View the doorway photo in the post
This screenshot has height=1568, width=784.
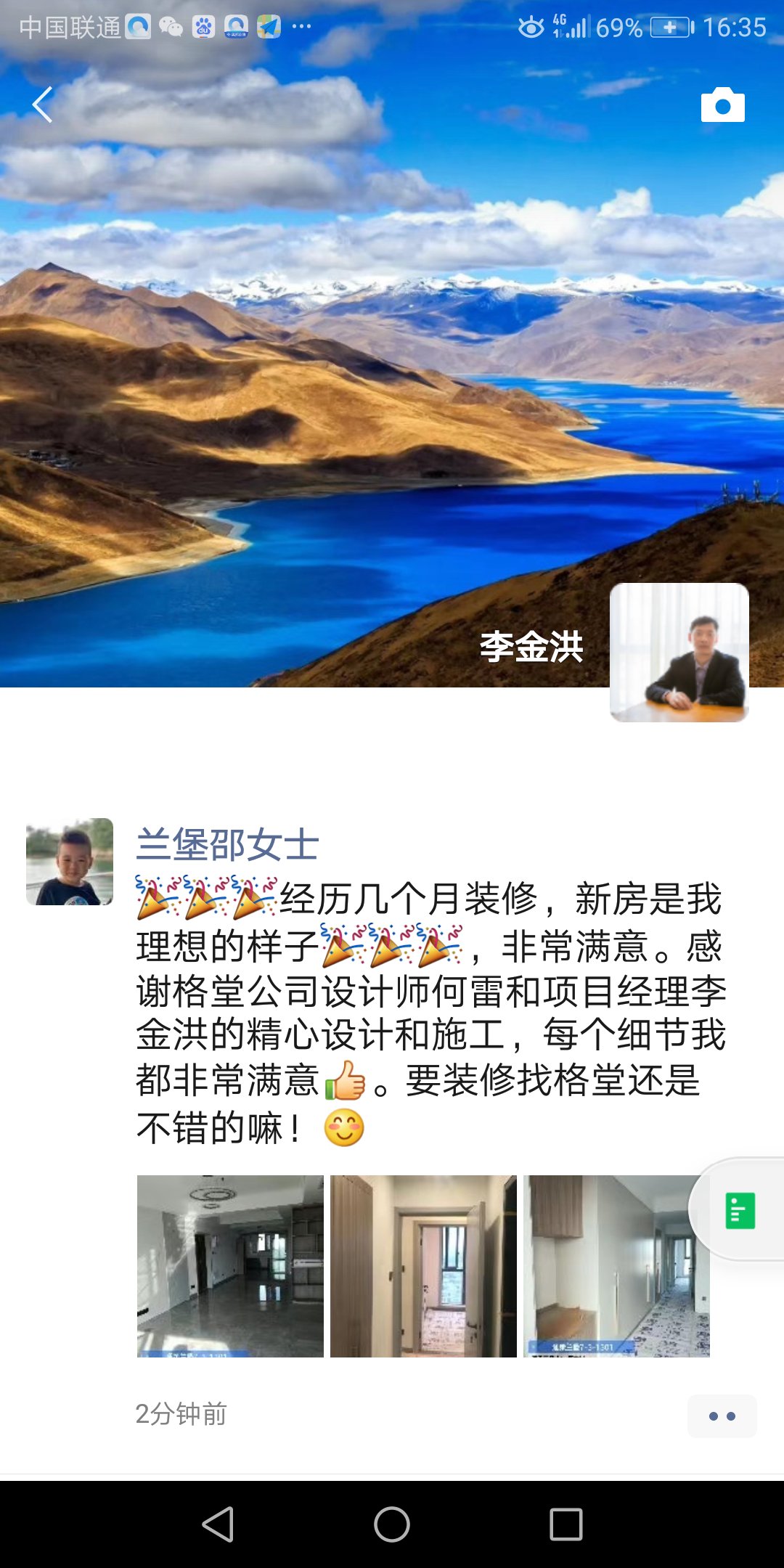point(423,1266)
